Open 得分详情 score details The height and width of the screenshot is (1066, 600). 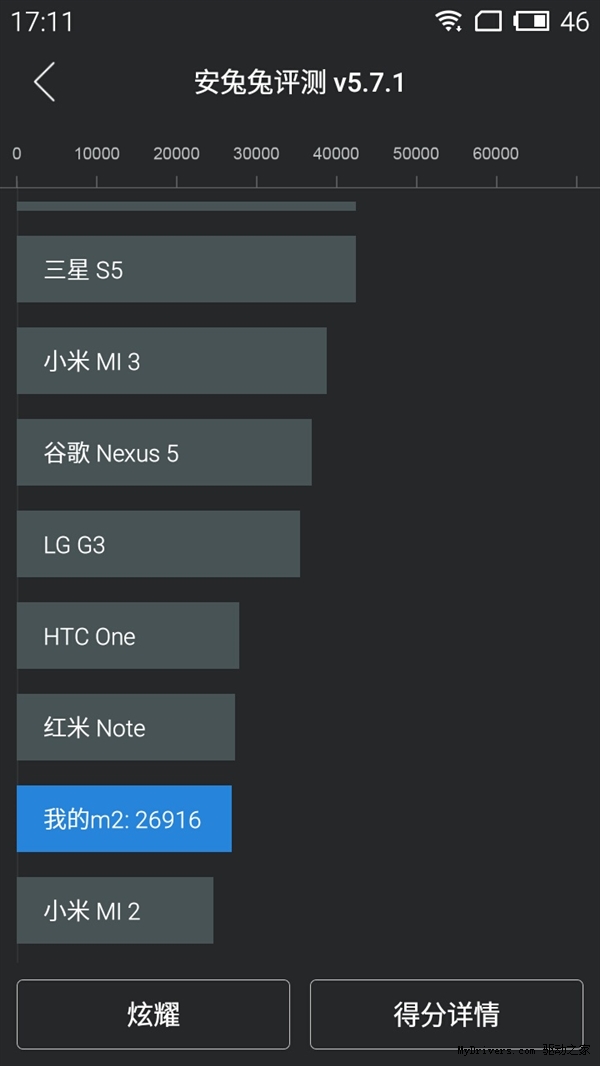(446, 1014)
